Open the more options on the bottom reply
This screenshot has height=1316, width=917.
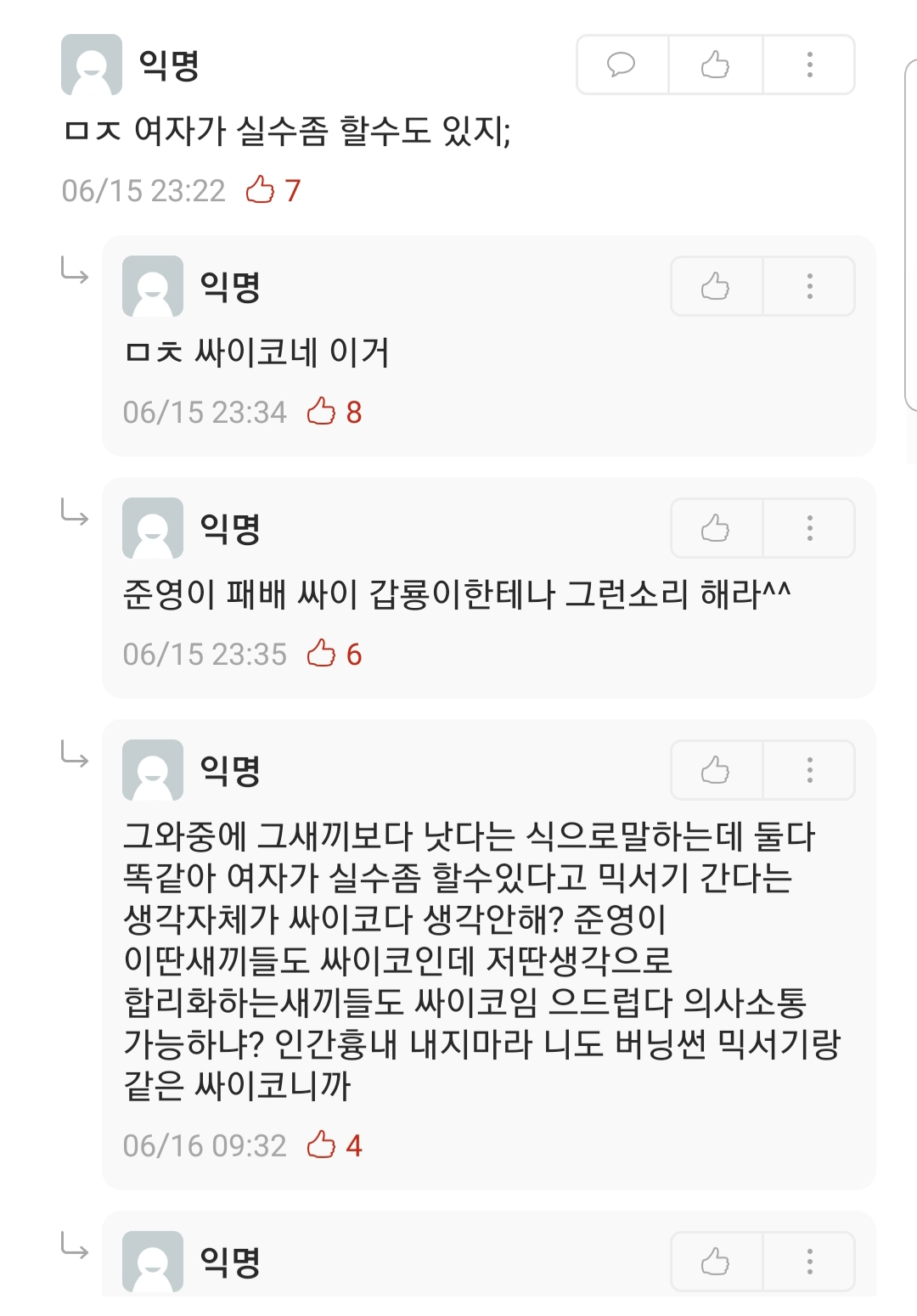(809, 1262)
